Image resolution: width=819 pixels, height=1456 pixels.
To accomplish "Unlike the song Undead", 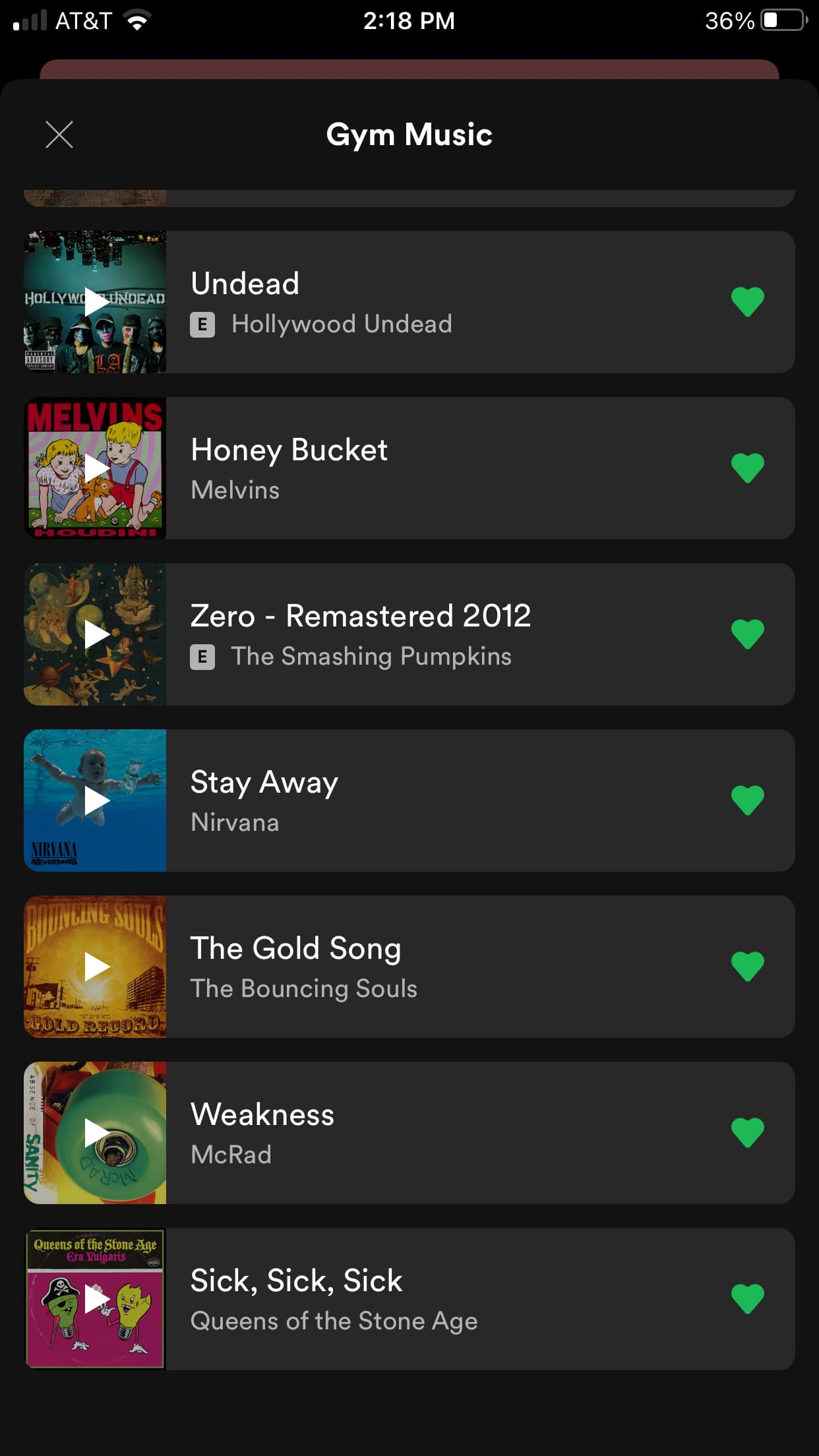I will point(747,302).
